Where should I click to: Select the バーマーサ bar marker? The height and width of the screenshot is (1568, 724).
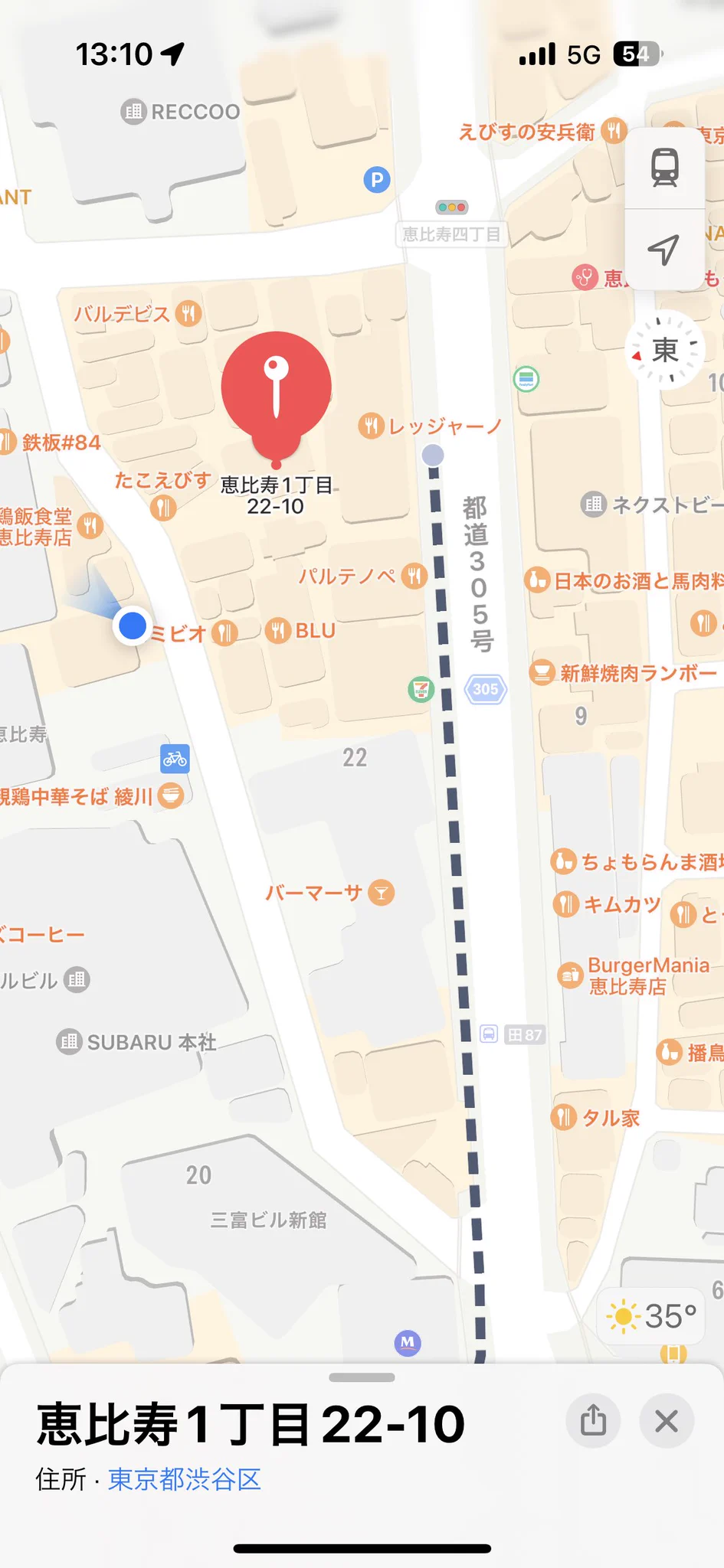pyautogui.click(x=381, y=893)
